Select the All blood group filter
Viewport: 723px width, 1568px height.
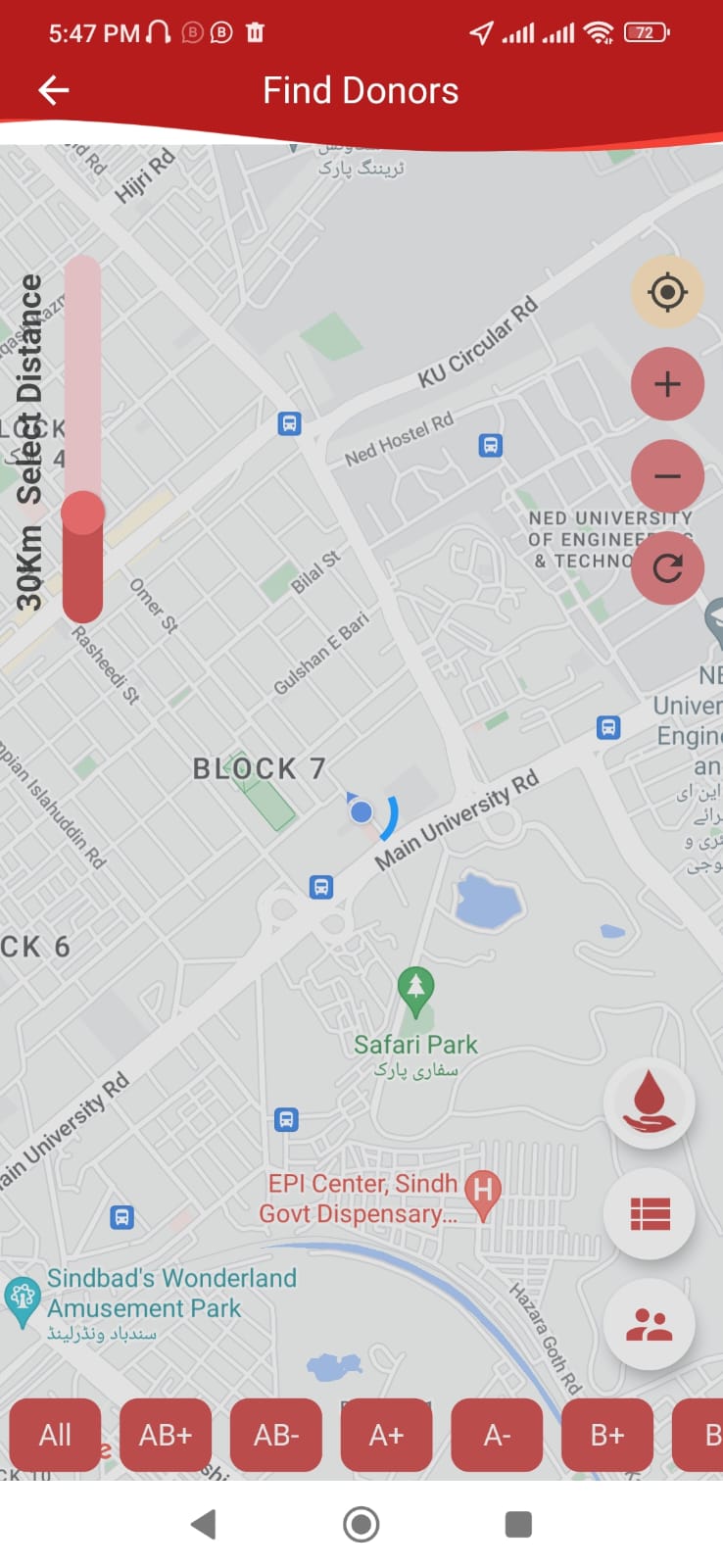tap(55, 1436)
